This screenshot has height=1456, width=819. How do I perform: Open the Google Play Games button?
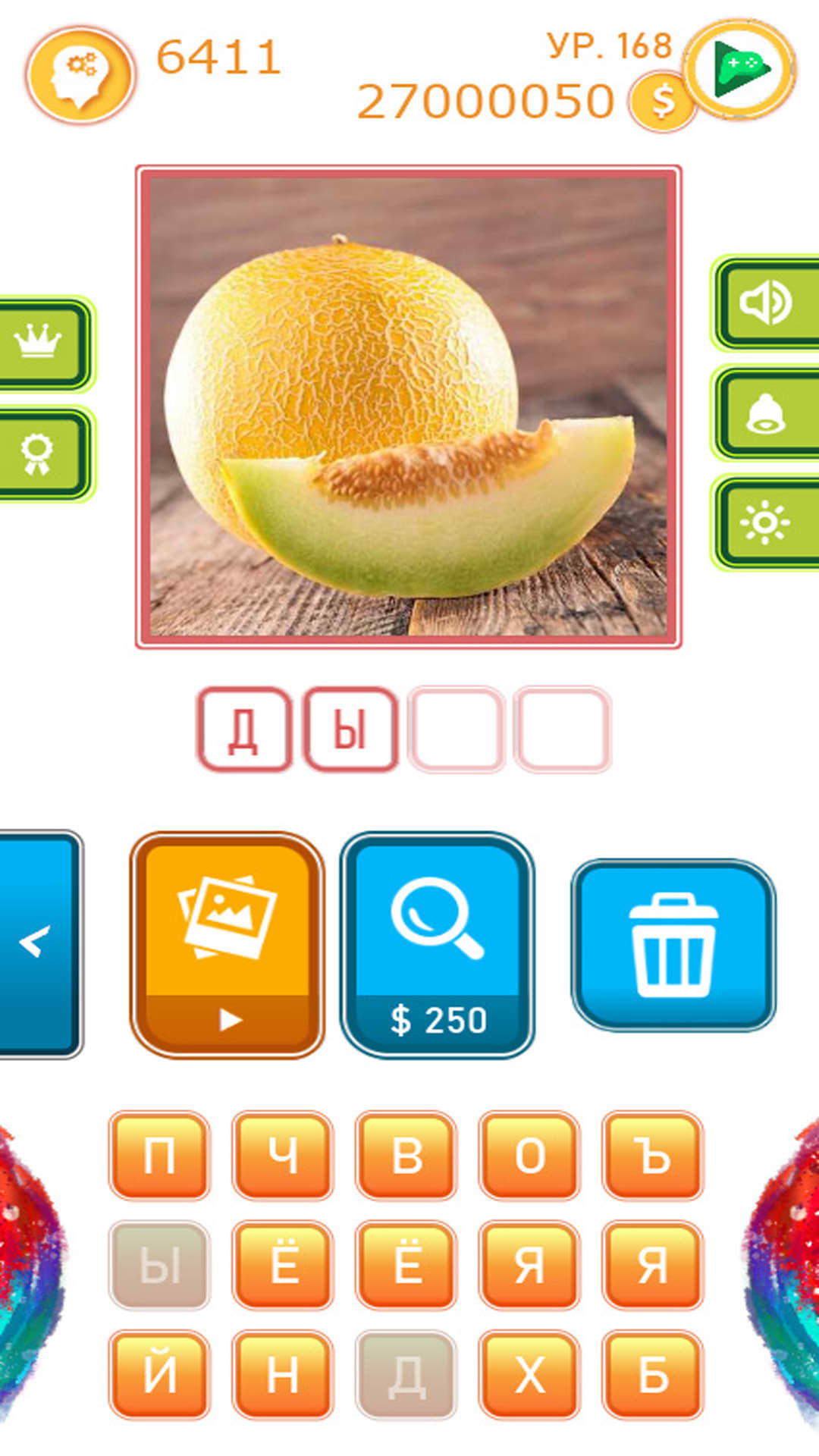tap(739, 69)
